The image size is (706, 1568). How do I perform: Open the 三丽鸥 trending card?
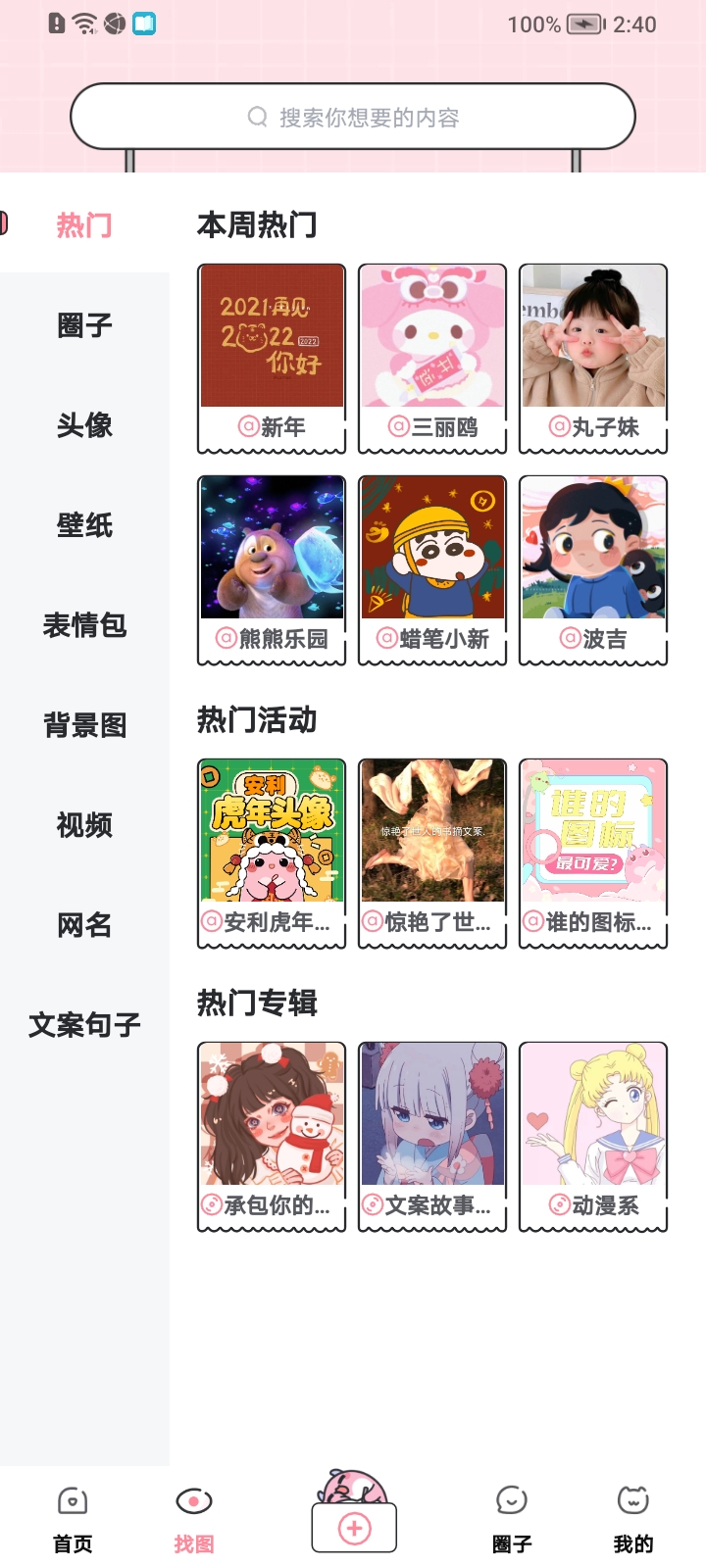pyautogui.click(x=432, y=359)
